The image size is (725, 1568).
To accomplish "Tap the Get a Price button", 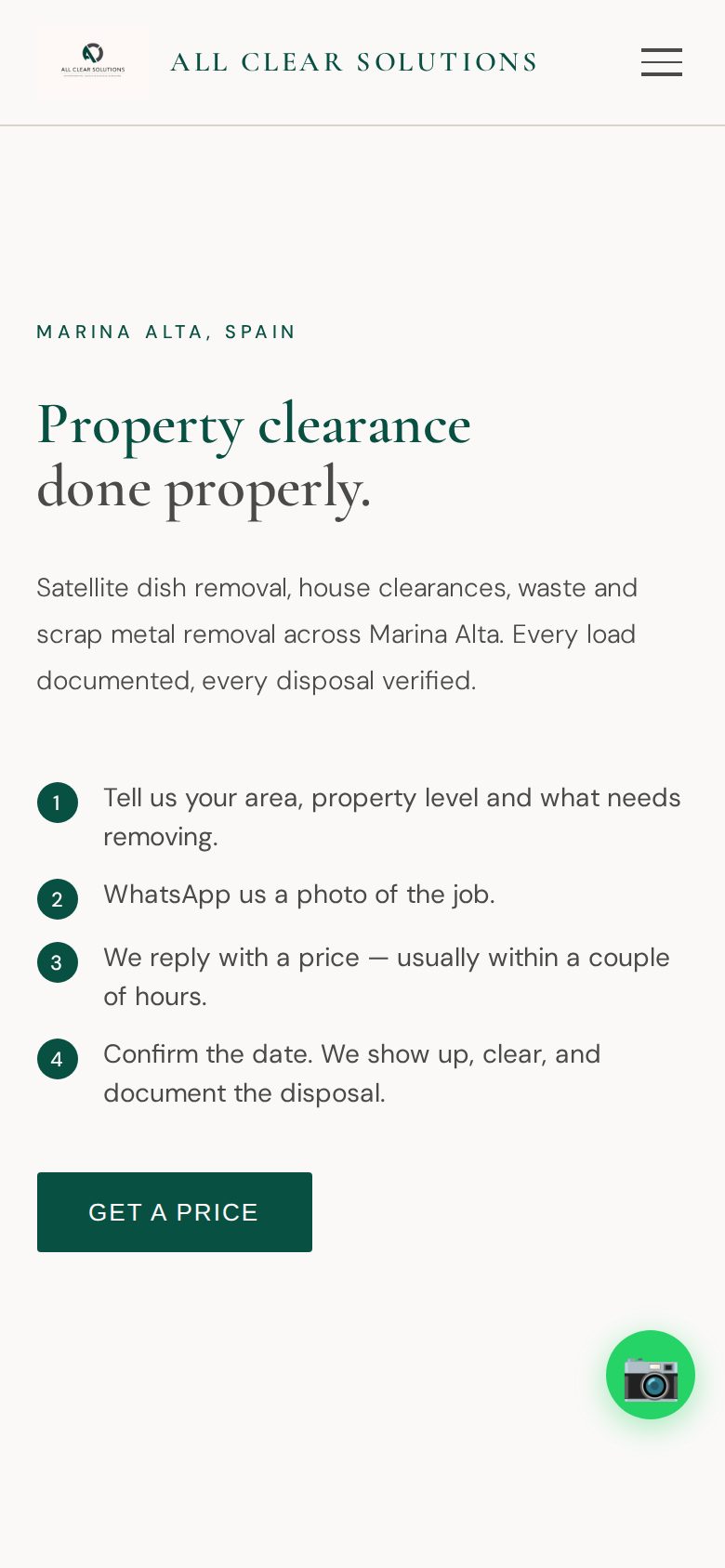I will pos(175,1212).
